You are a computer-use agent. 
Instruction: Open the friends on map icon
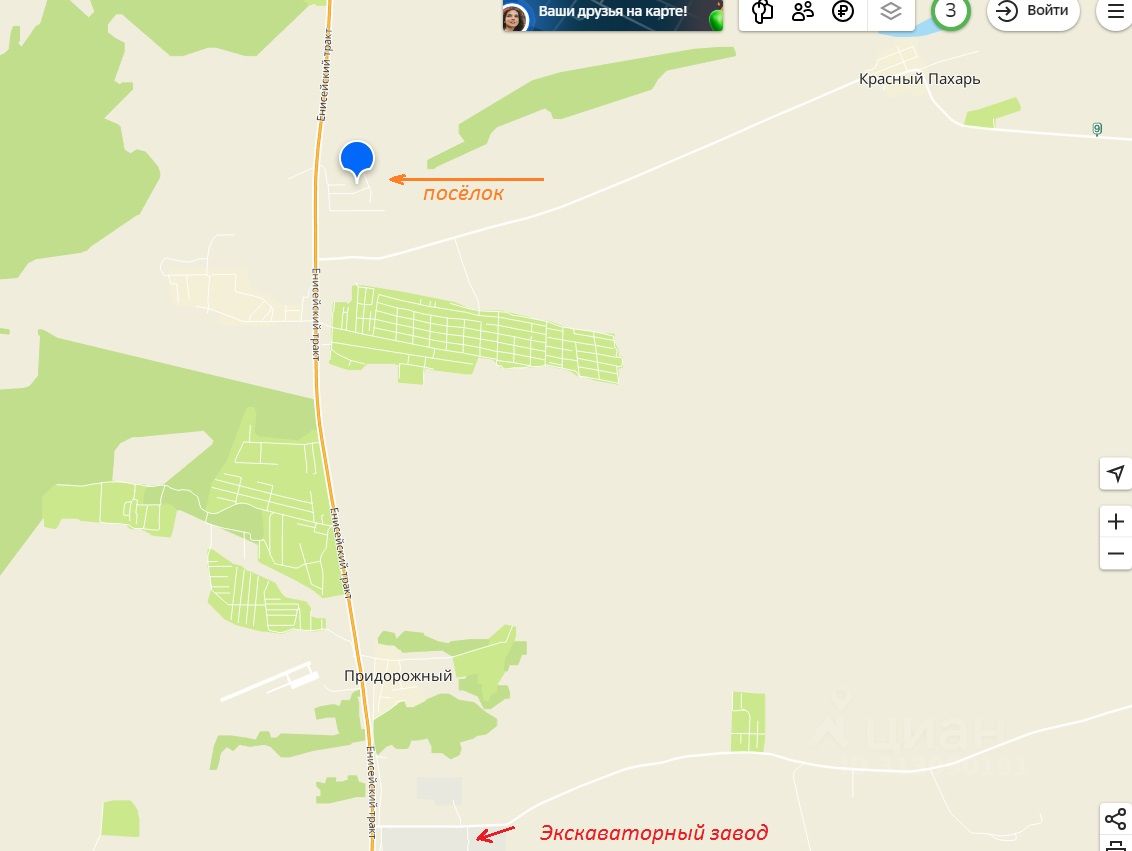pyautogui.click(x=803, y=12)
